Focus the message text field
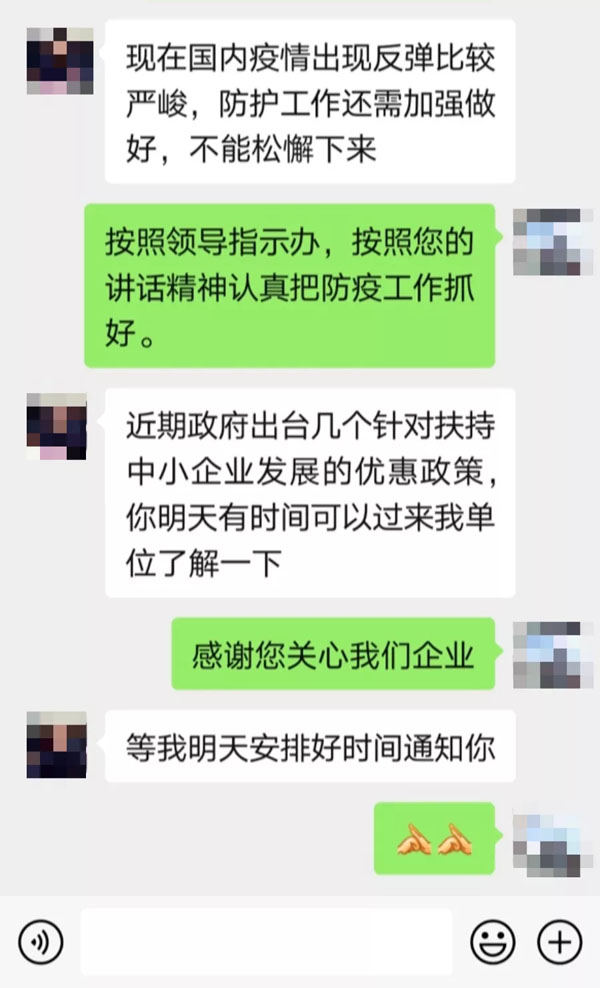 [x=266, y=942]
